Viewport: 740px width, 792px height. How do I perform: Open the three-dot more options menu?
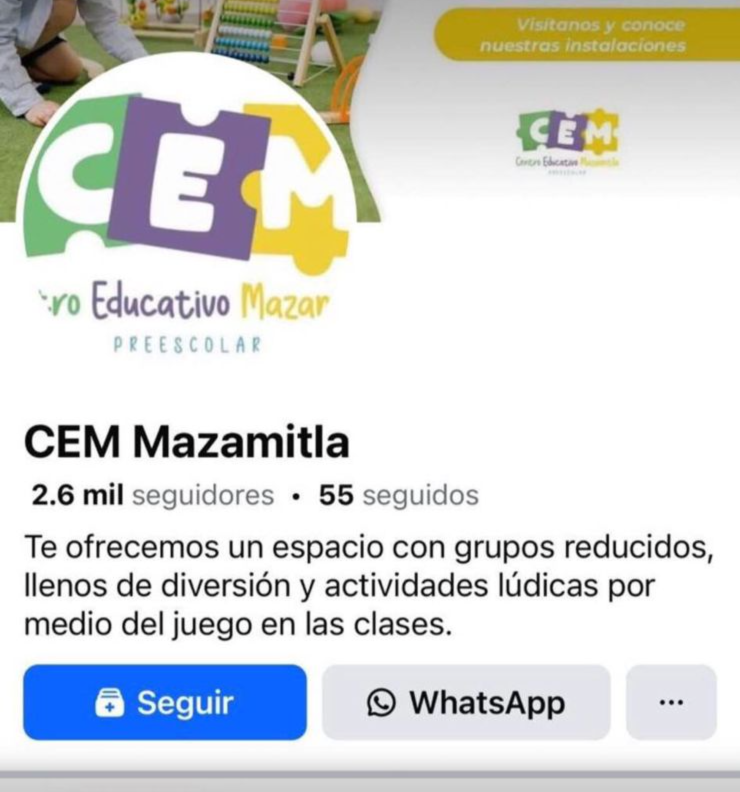click(671, 702)
